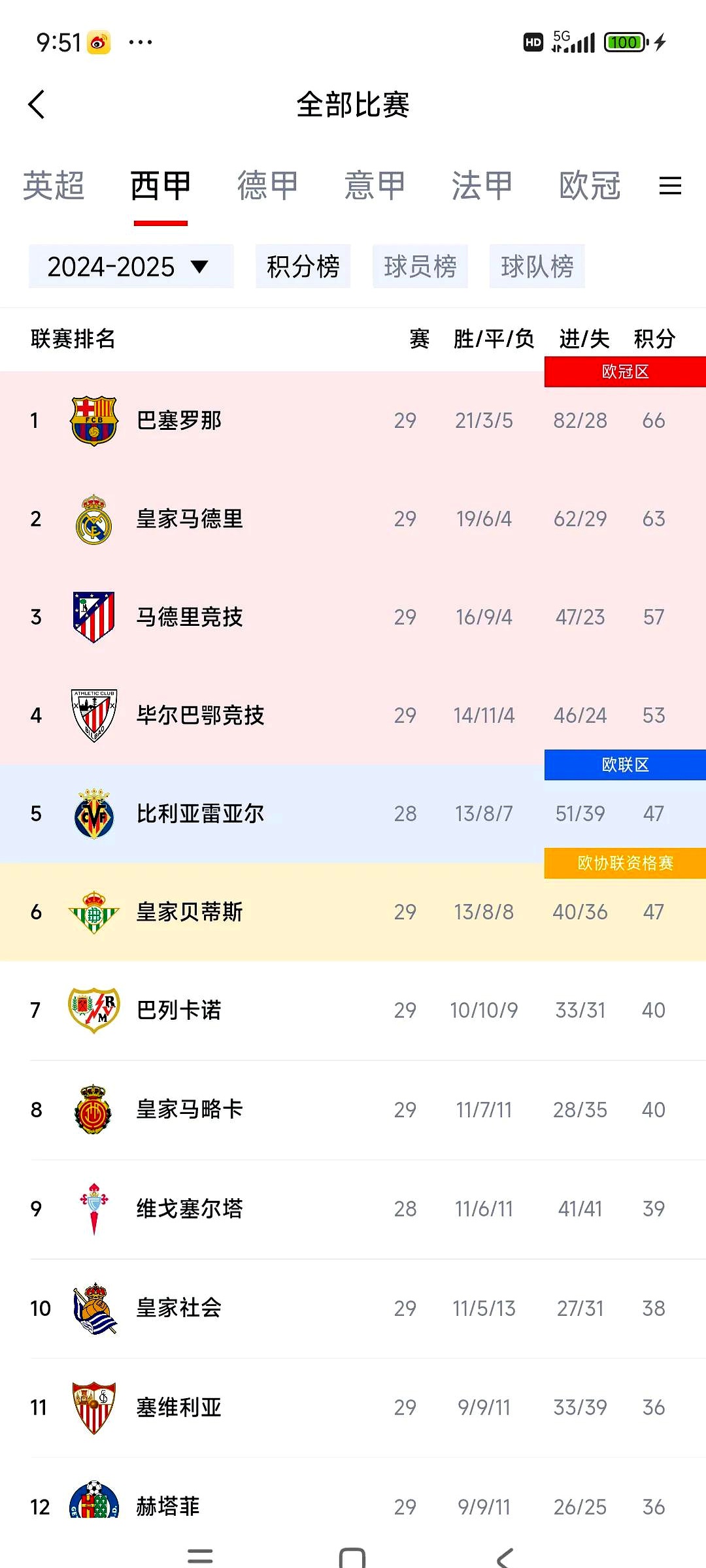Screen dimensions: 706x1568
Task: Select the 球员榜 player ranking chip
Action: (420, 267)
